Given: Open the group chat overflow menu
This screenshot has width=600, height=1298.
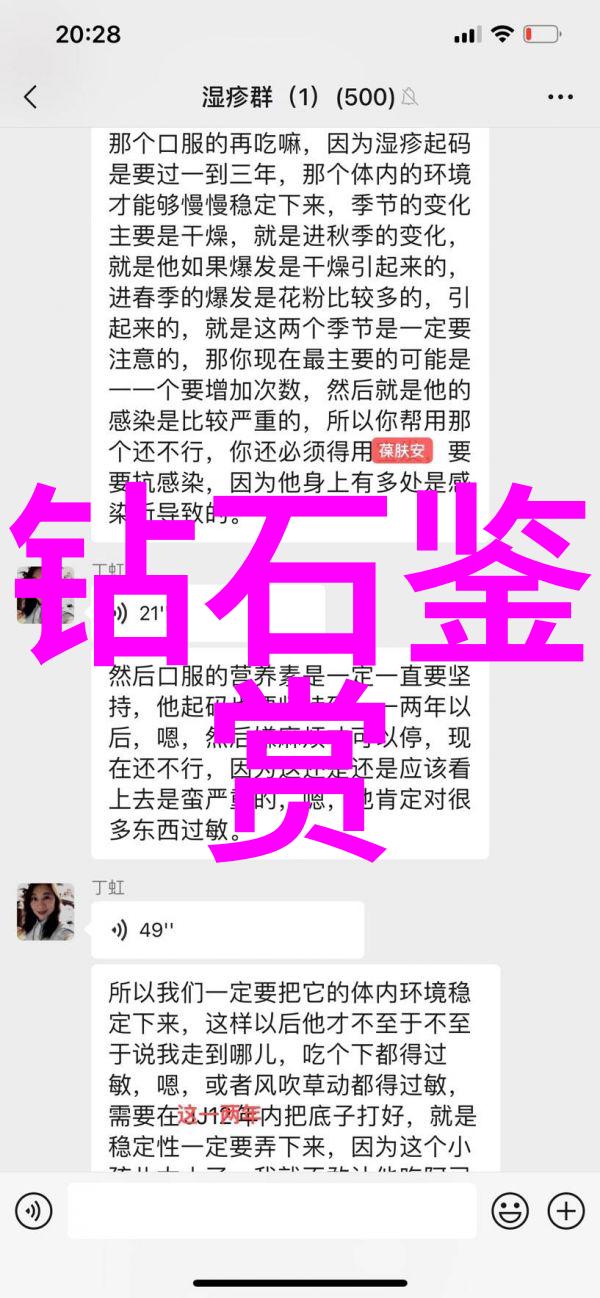Looking at the screenshot, I should click(x=560, y=97).
